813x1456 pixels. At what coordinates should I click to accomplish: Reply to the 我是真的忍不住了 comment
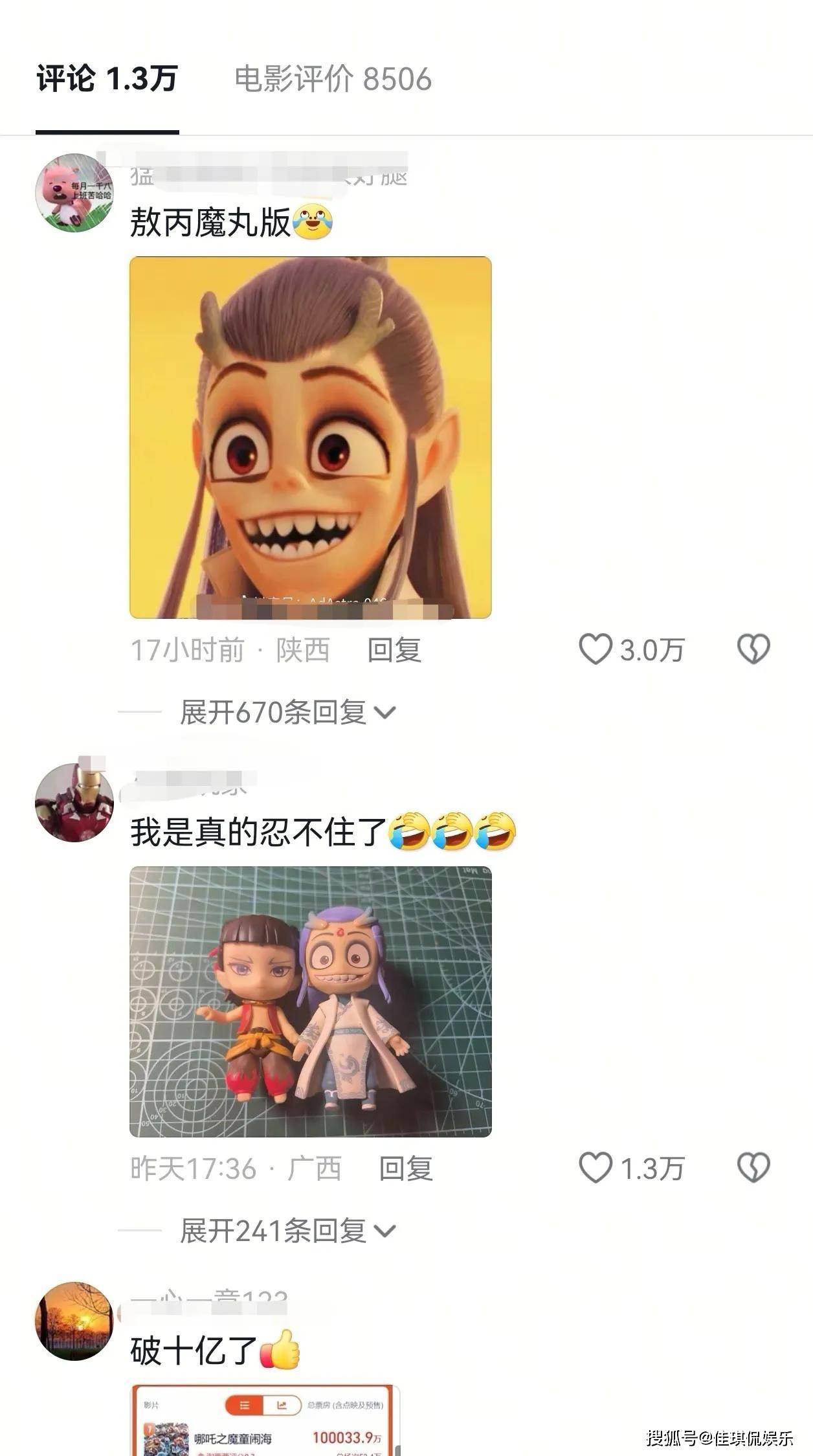405,1169
